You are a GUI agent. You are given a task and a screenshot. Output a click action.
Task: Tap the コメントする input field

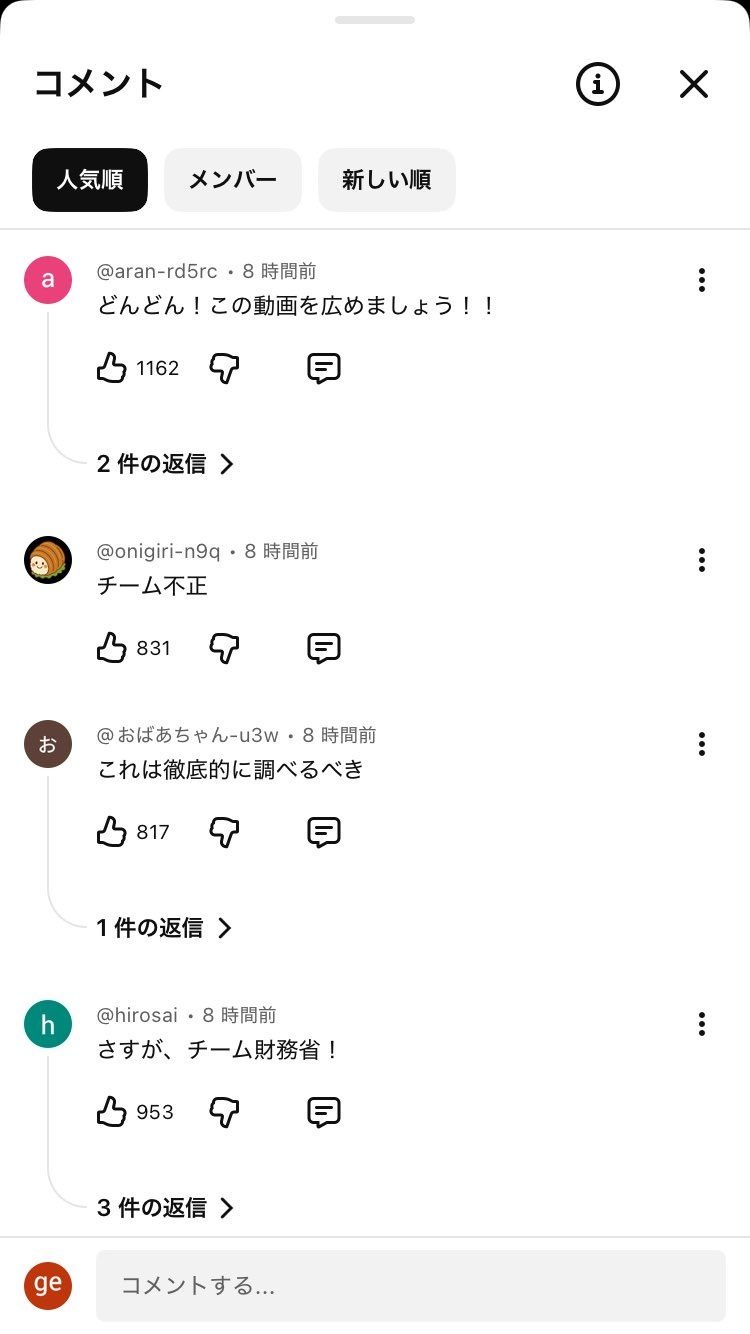click(x=410, y=1286)
